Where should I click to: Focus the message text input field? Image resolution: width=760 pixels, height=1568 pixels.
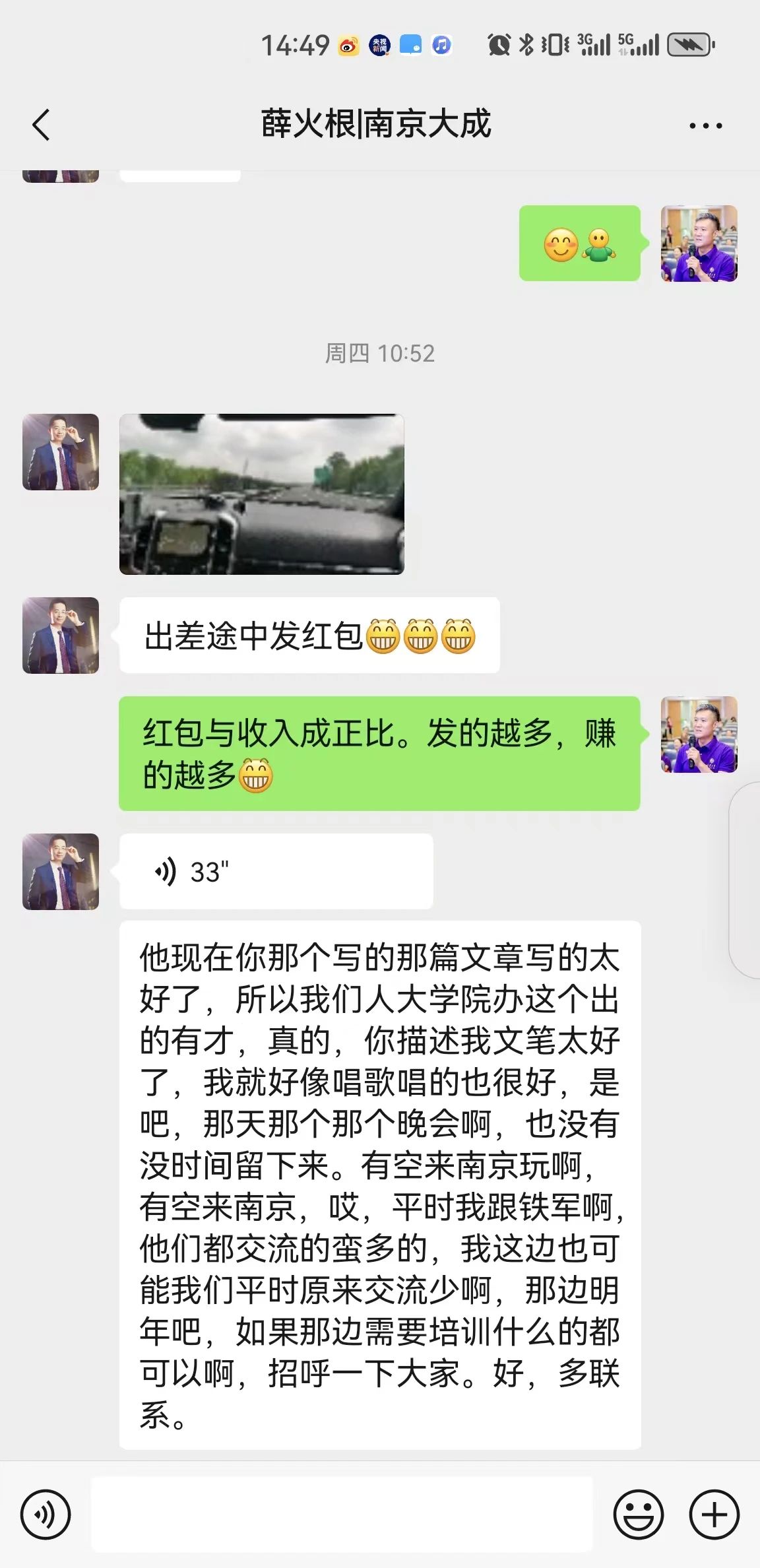click(x=342, y=1514)
